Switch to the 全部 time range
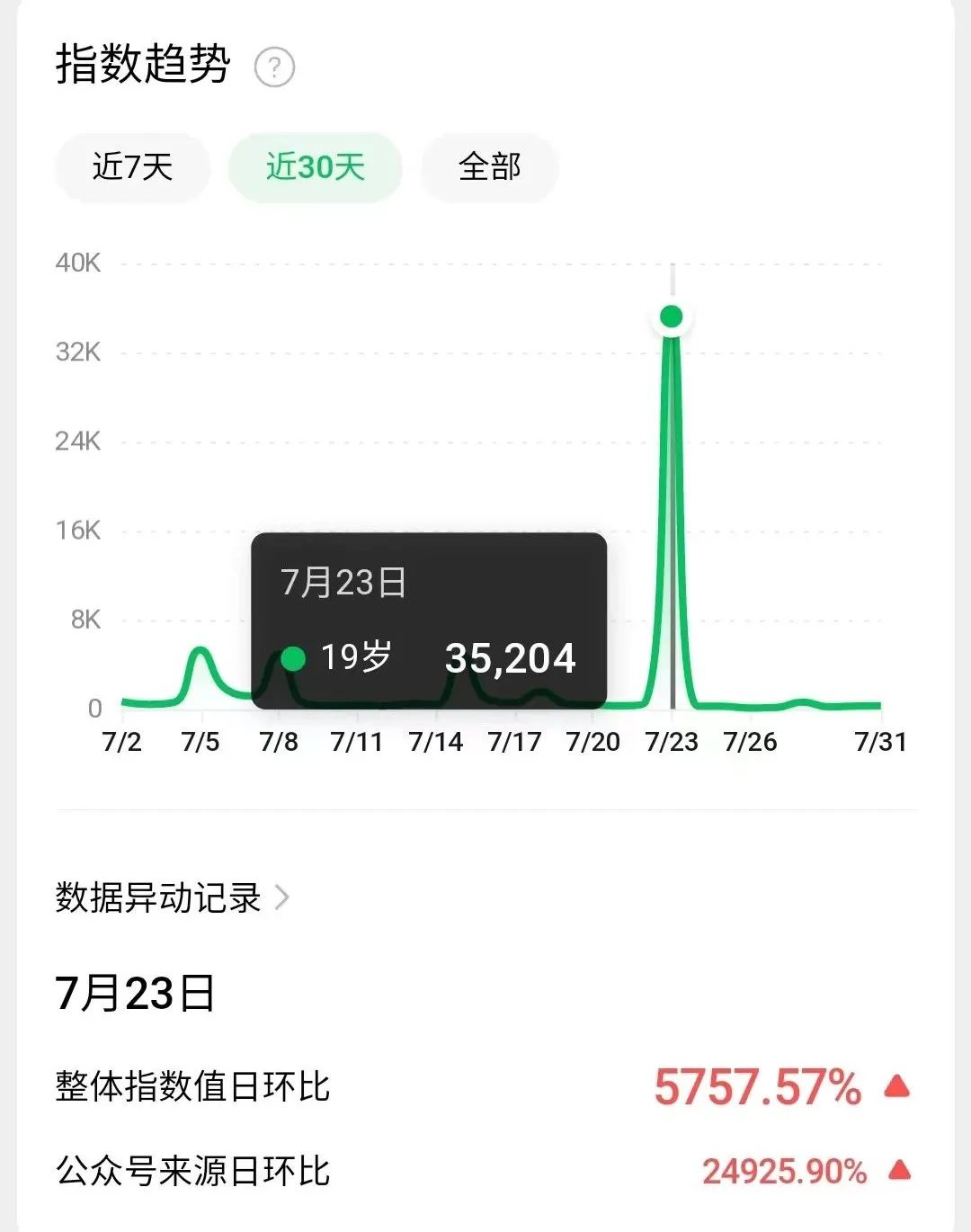971x1232 pixels. 488,167
